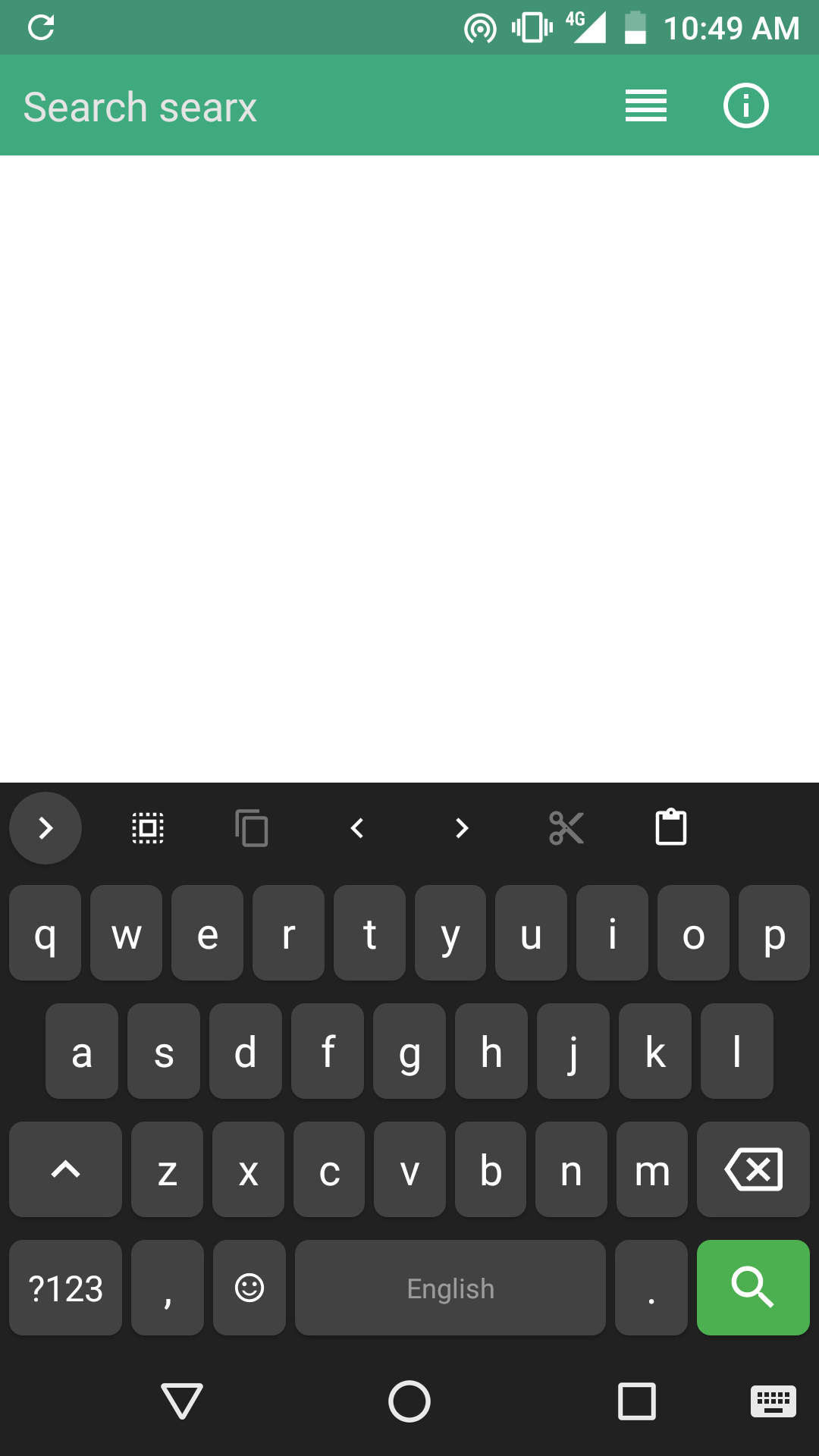Viewport: 819px width, 1456px height.
Task: Move cursor right with the keyboard toolbar arrow
Action: 462,828
